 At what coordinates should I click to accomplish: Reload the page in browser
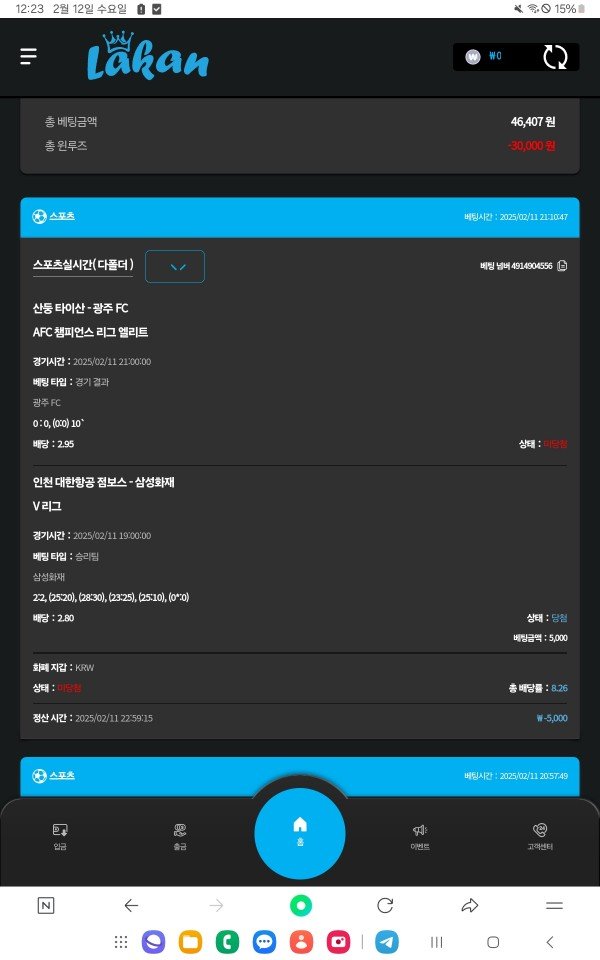click(385, 905)
